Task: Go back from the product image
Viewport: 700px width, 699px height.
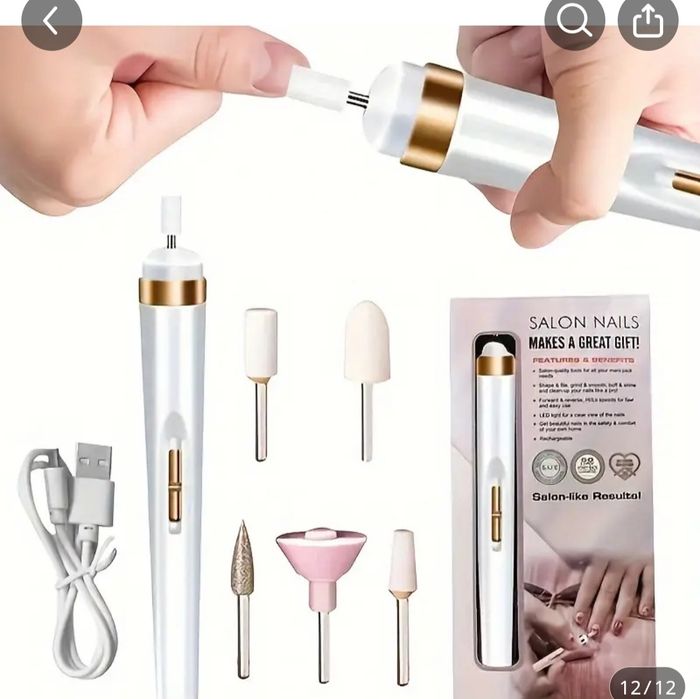Action: (51, 19)
